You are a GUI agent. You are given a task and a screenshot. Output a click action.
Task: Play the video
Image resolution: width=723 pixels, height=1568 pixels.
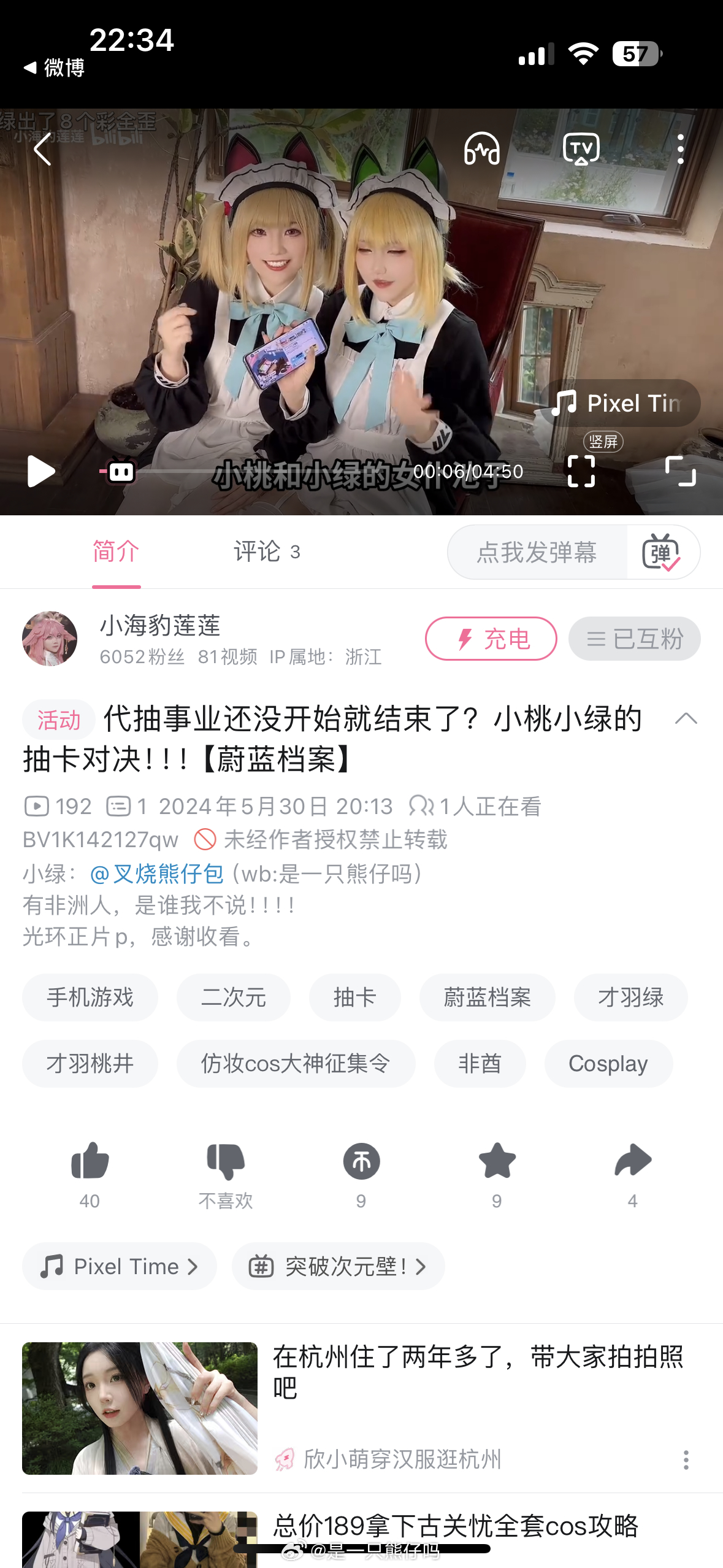pyautogui.click(x=41, y=471)
